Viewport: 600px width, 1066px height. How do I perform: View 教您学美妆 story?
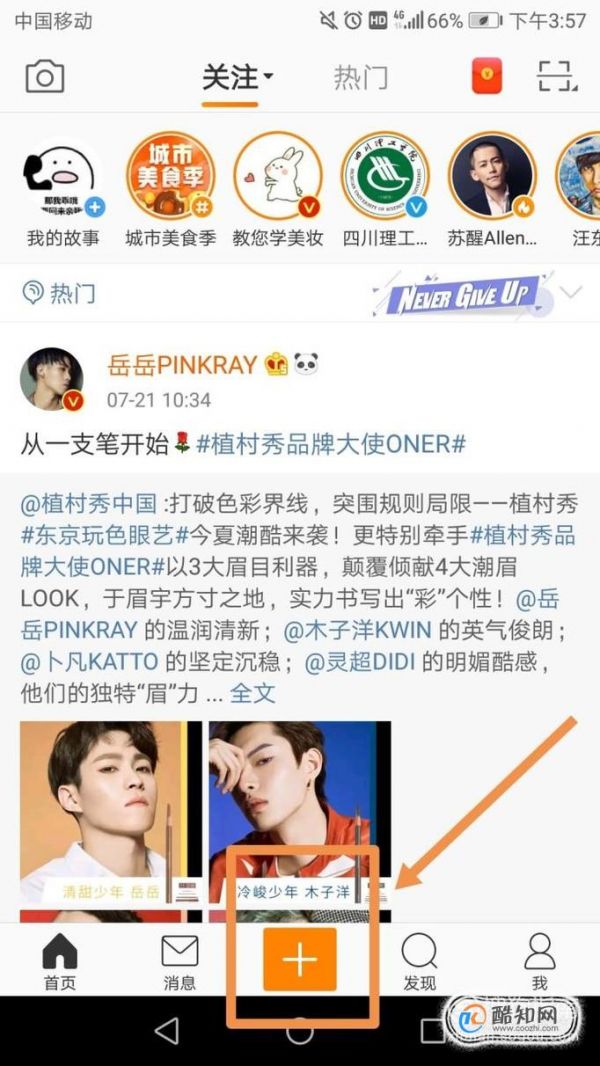coord(278,180)
